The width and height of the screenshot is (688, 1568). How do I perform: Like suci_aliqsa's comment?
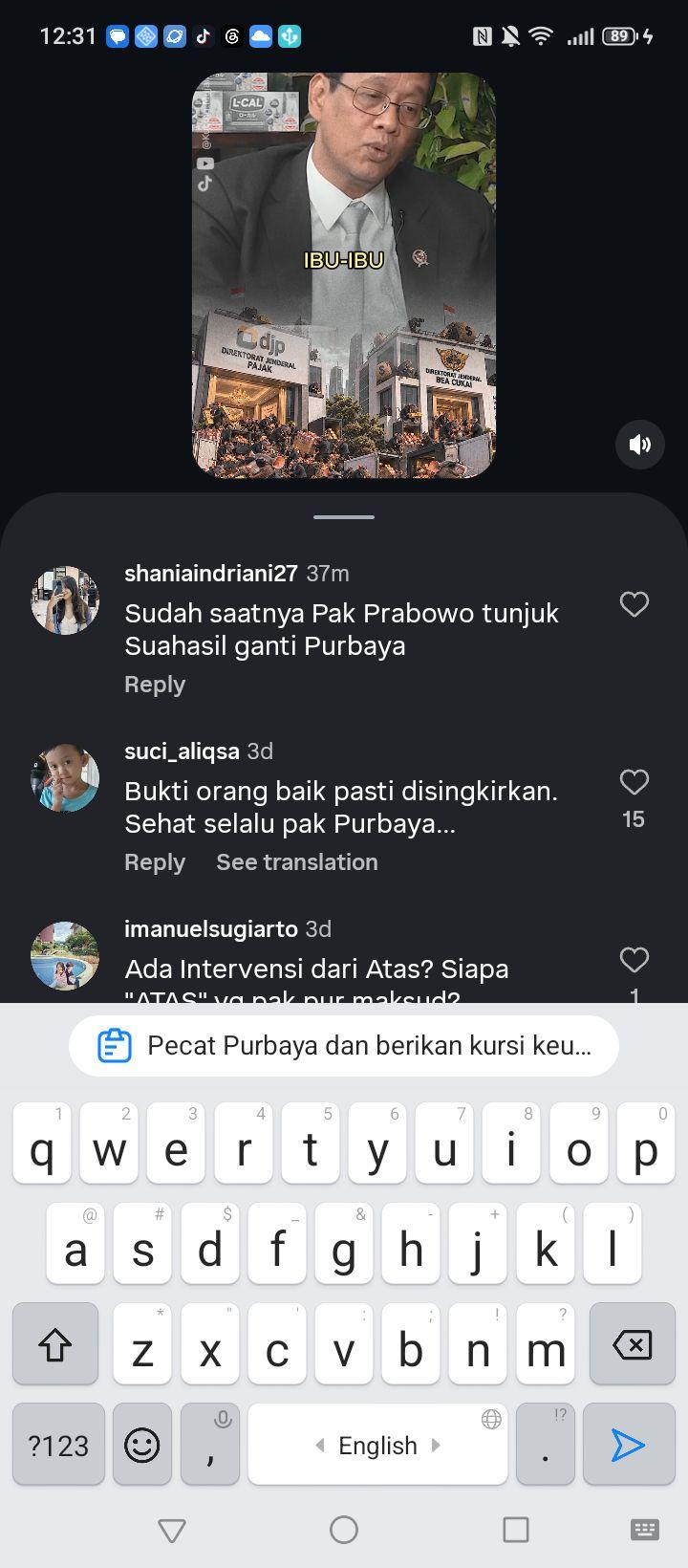coord(634,782)
